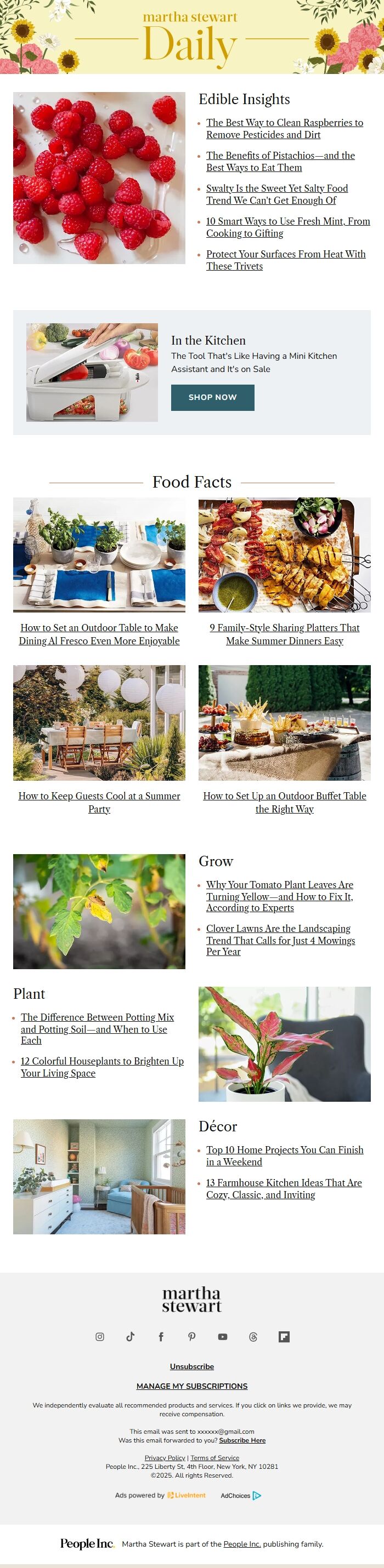The image size is (384, 1568).
Task: Open the clover lawns landscaping article
Action: 280,940
